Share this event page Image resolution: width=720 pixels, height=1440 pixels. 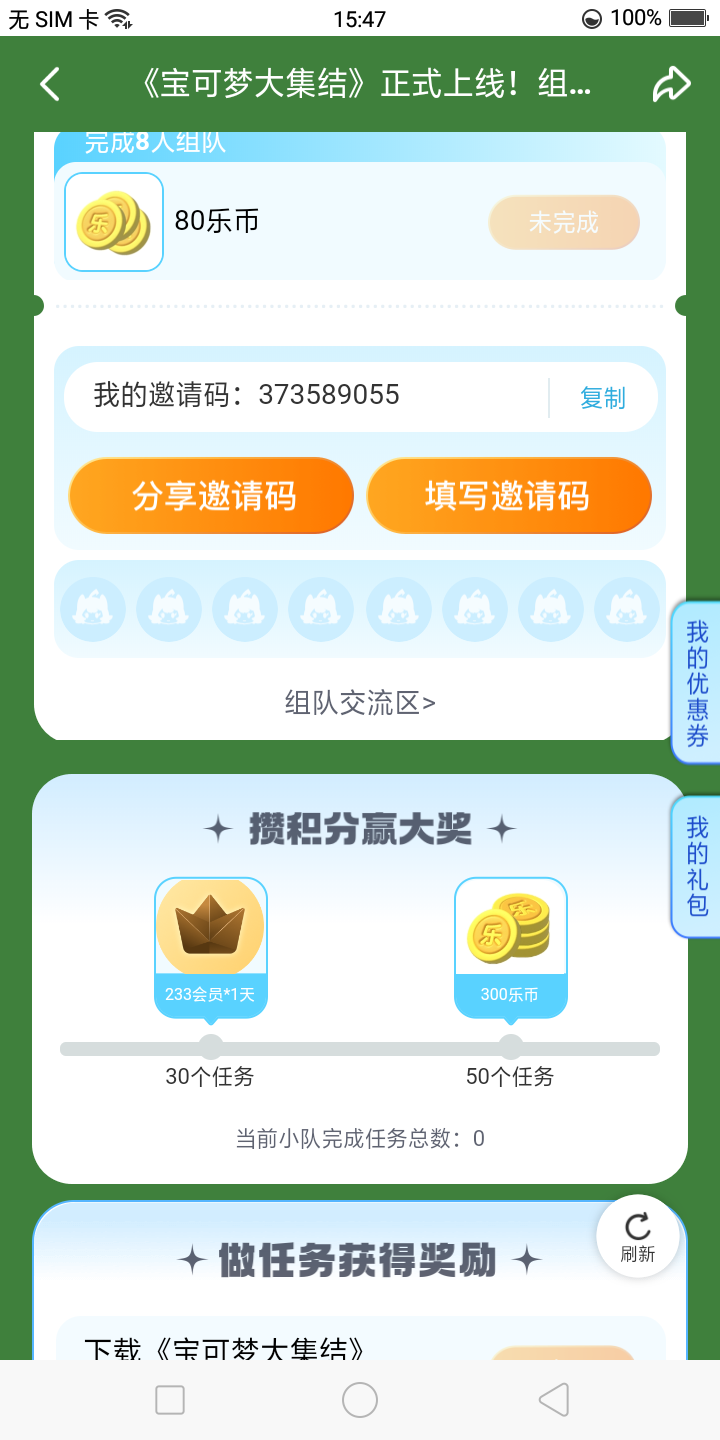click(671, 85)
